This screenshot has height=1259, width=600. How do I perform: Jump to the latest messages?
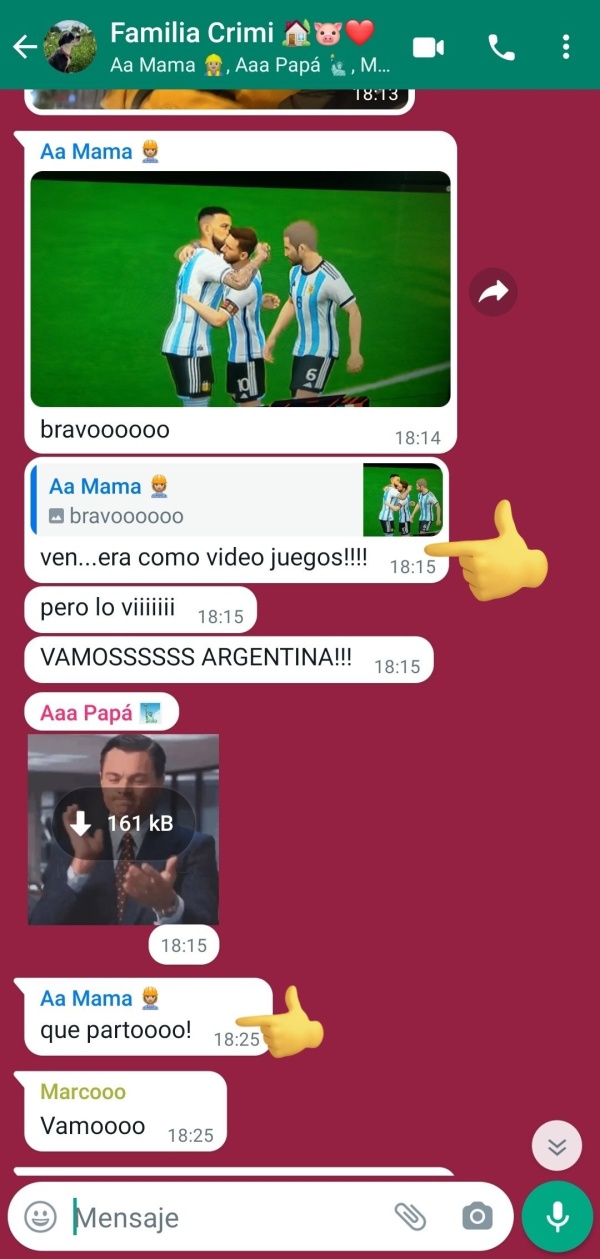click(x=557, y=1146)
